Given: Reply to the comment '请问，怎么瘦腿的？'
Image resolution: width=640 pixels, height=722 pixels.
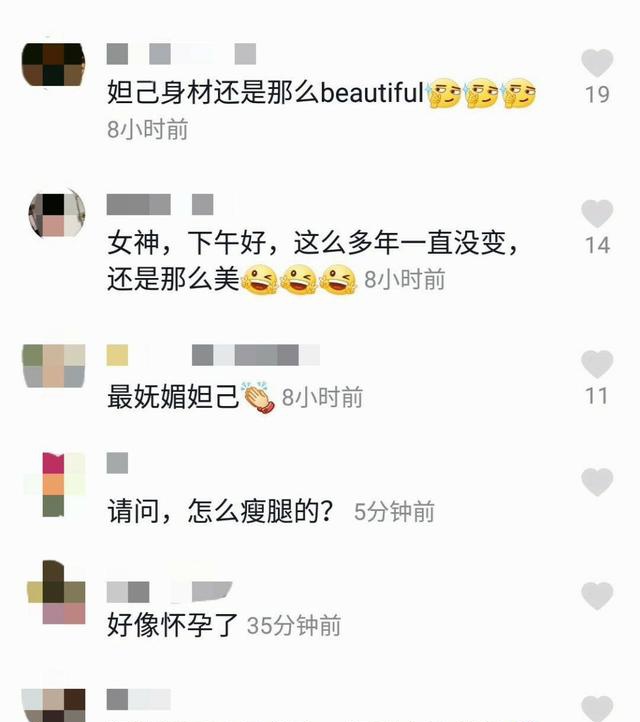Looking at the screenshot, I should coord(220,511).
